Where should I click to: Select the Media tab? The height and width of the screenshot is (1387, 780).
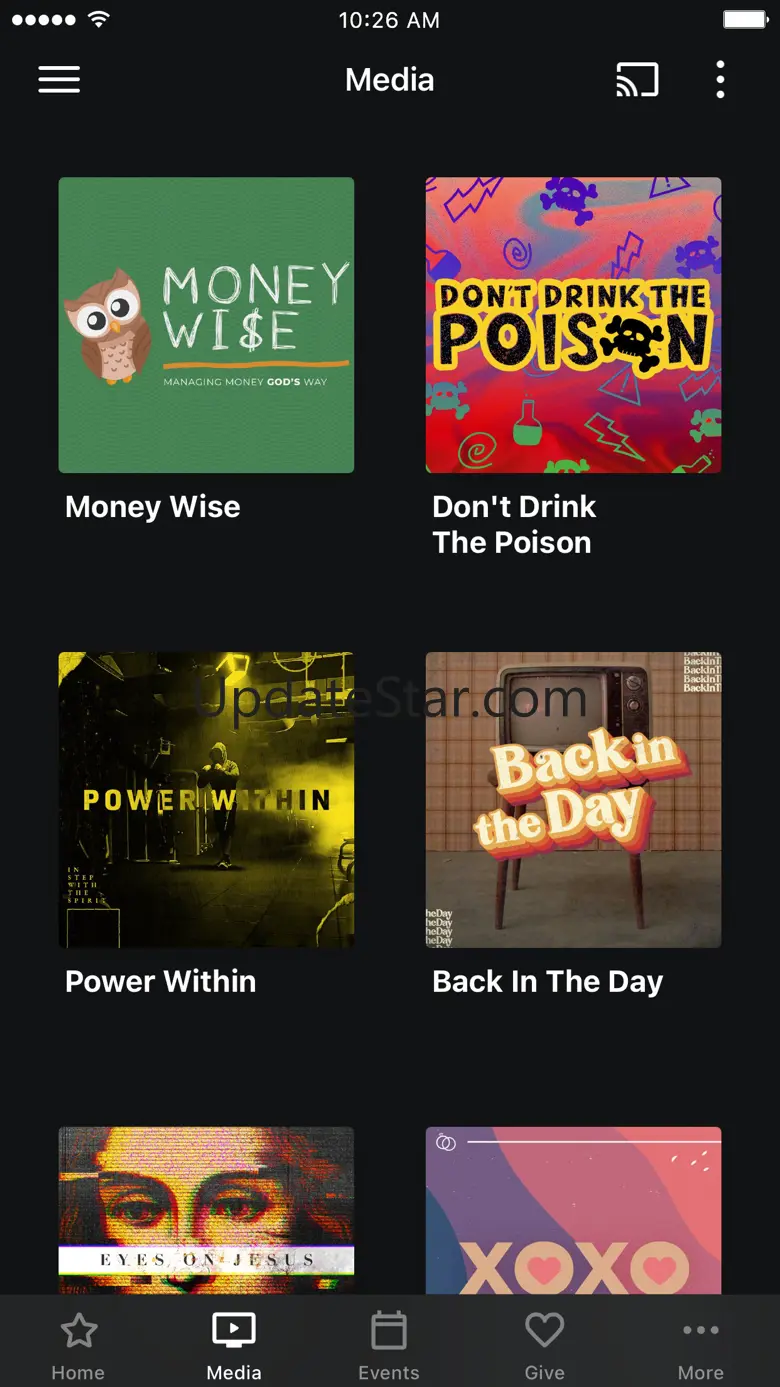[x=234, y=1345]
